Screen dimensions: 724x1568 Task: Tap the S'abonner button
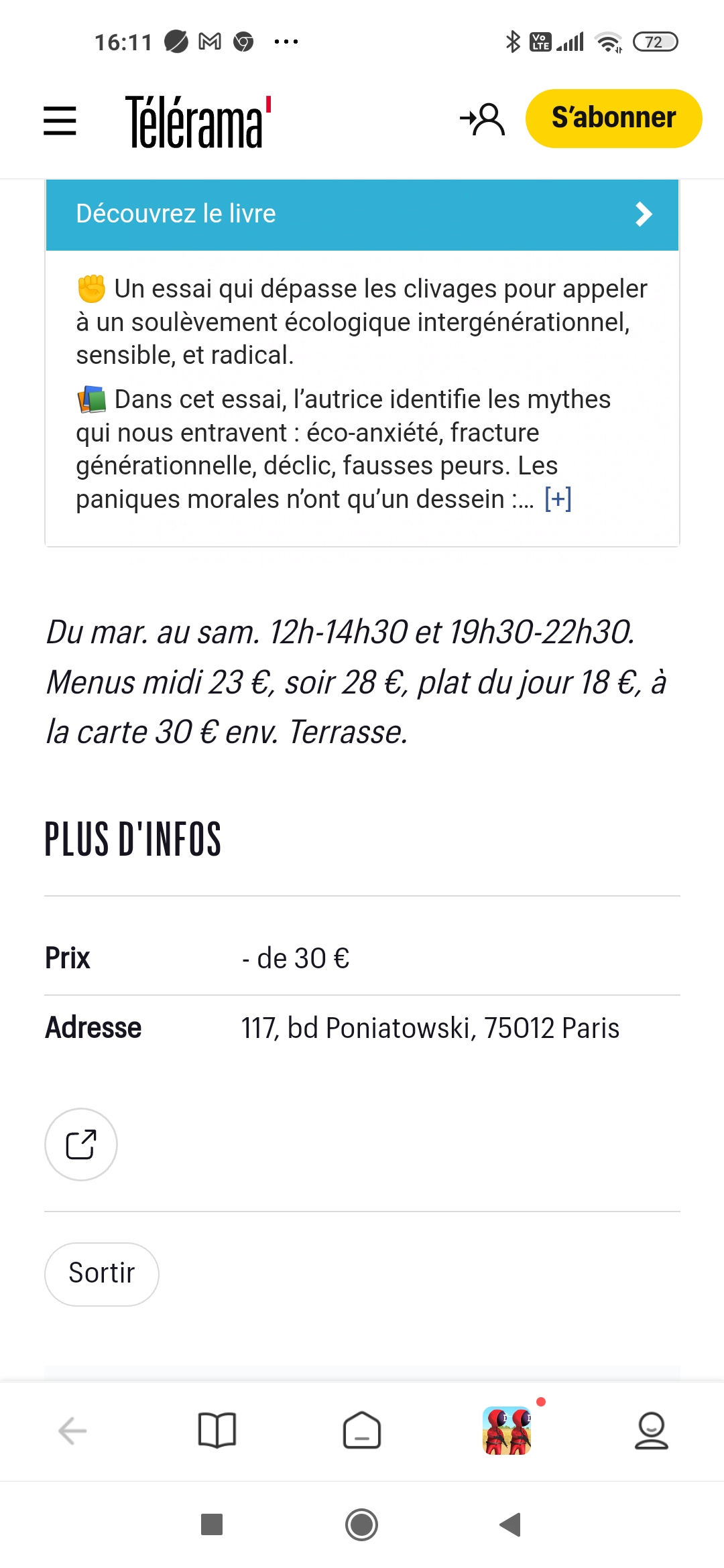613,119
